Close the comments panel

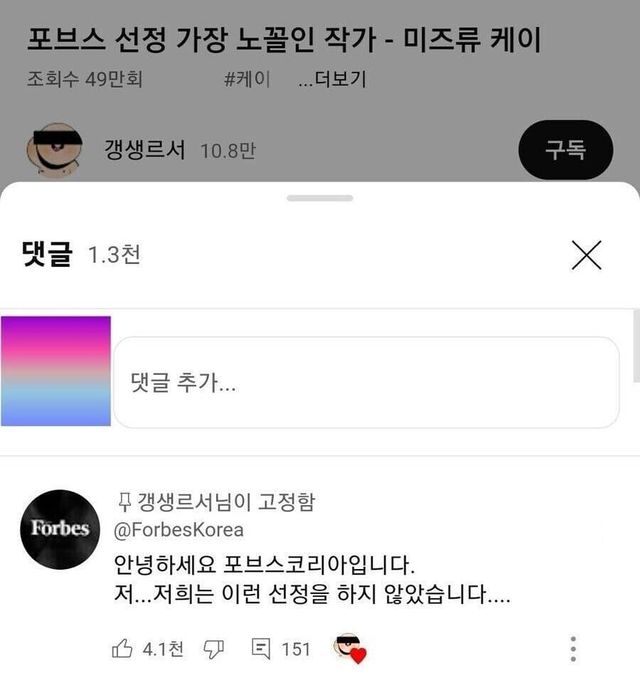(x=586, y=255)
